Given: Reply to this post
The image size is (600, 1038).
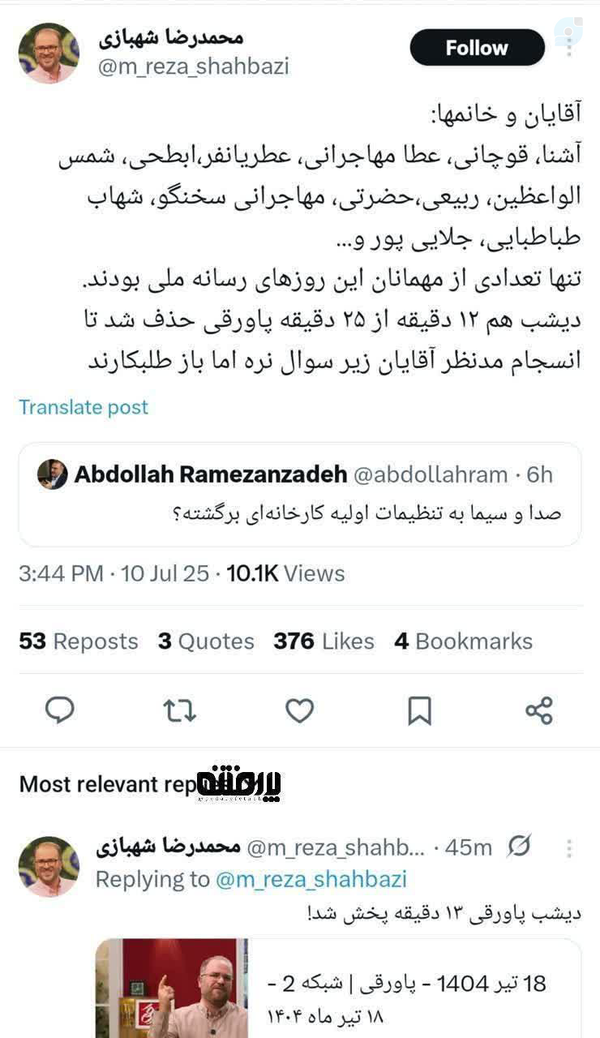Looking at the screenshot, I should pos(61,710).
